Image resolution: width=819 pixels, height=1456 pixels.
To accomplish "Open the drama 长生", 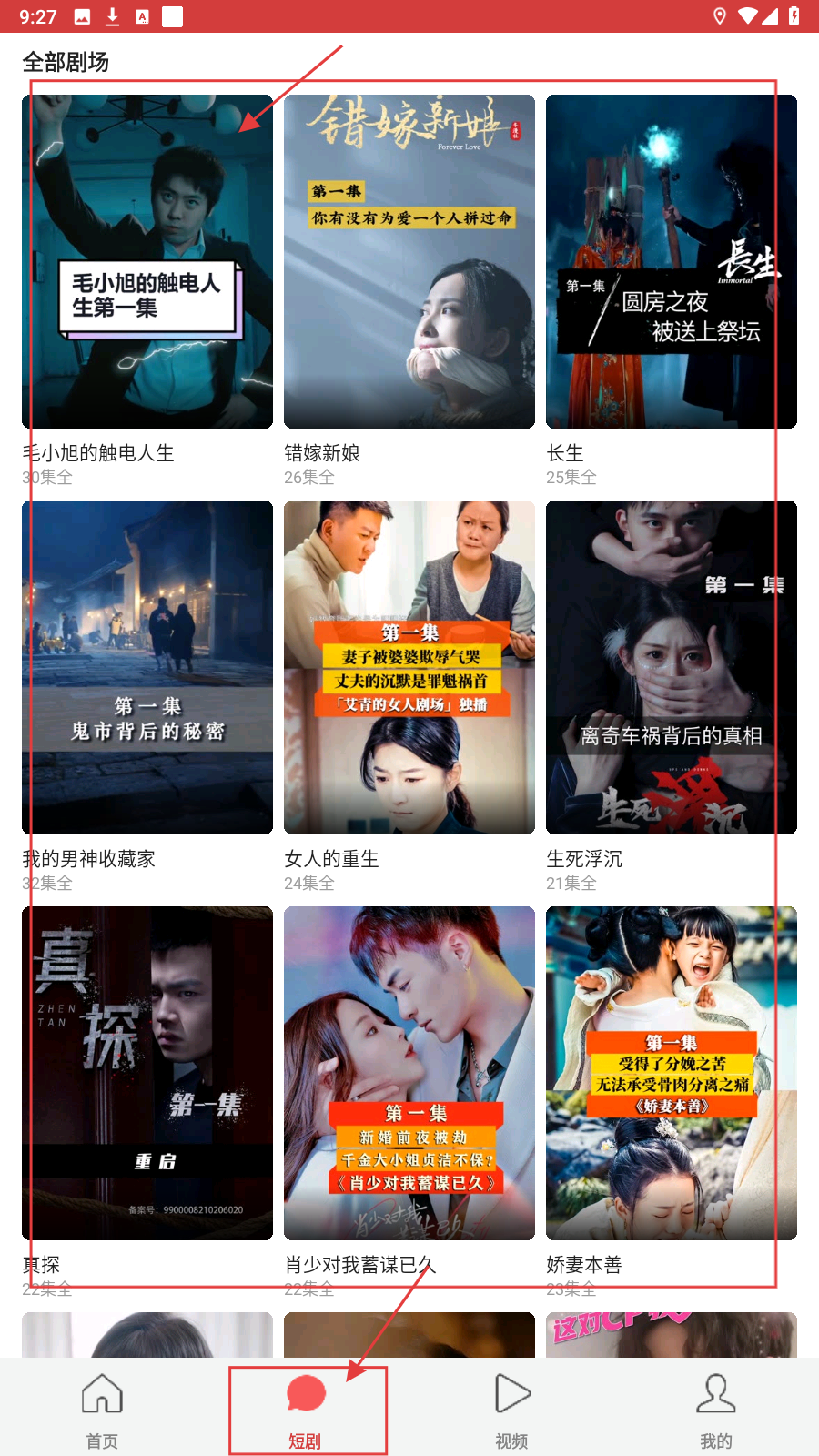I will pos(672,262).
